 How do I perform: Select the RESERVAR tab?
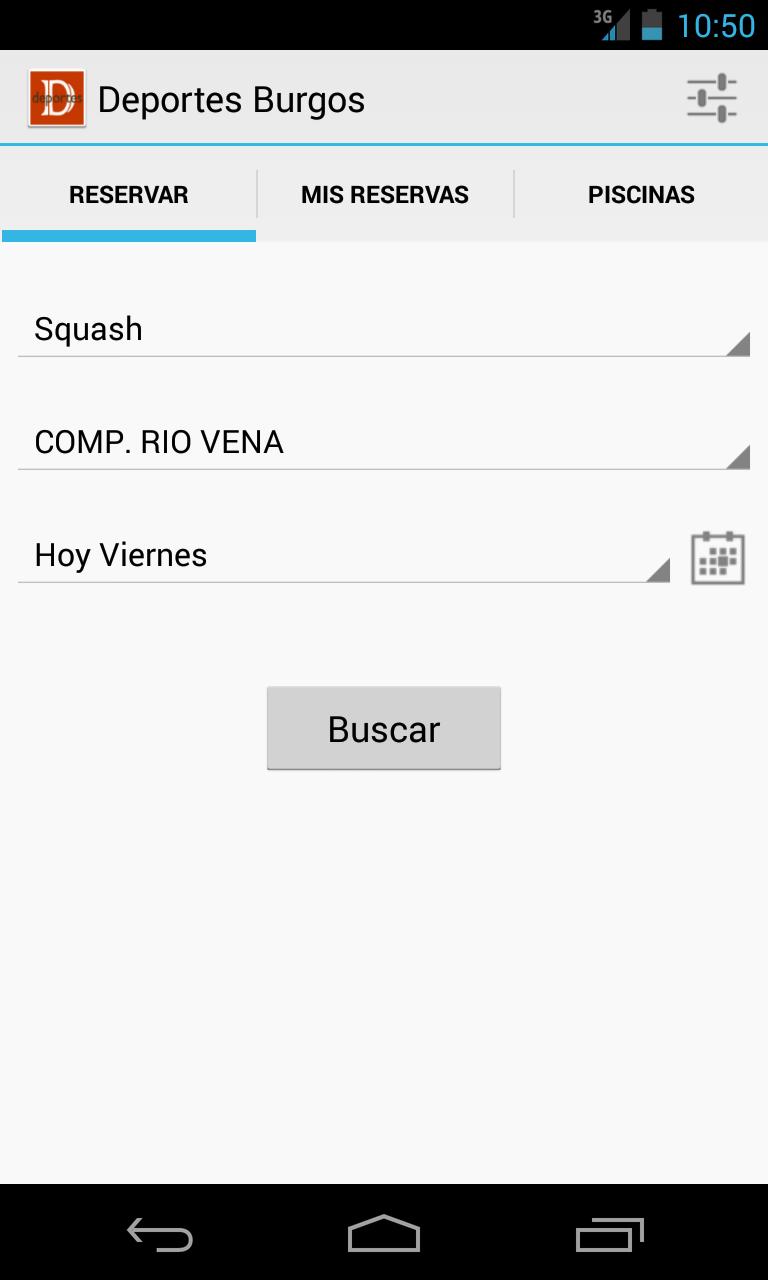click(x=128, y=194)
